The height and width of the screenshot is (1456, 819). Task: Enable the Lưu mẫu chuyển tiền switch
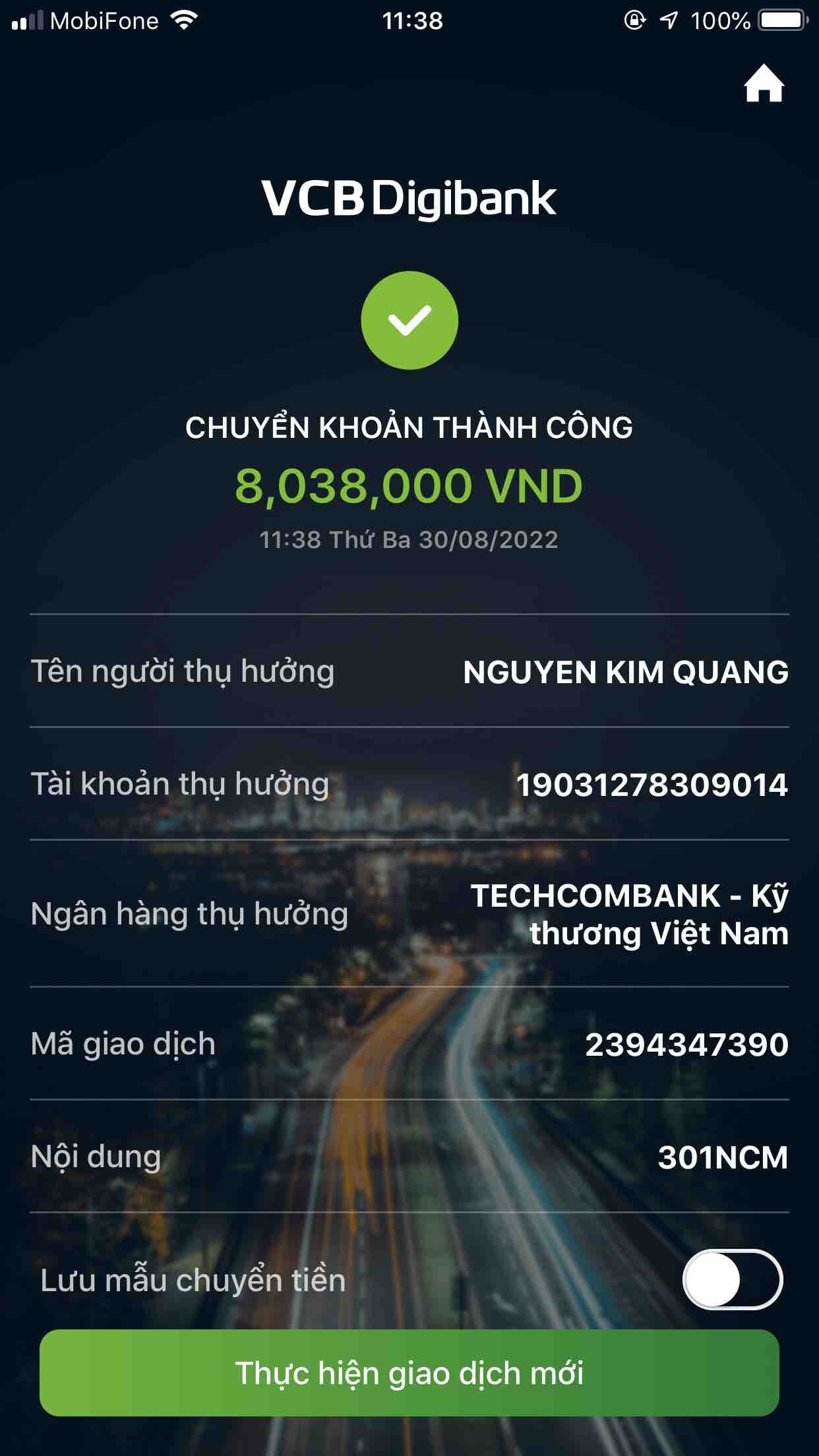point(732,1279)
